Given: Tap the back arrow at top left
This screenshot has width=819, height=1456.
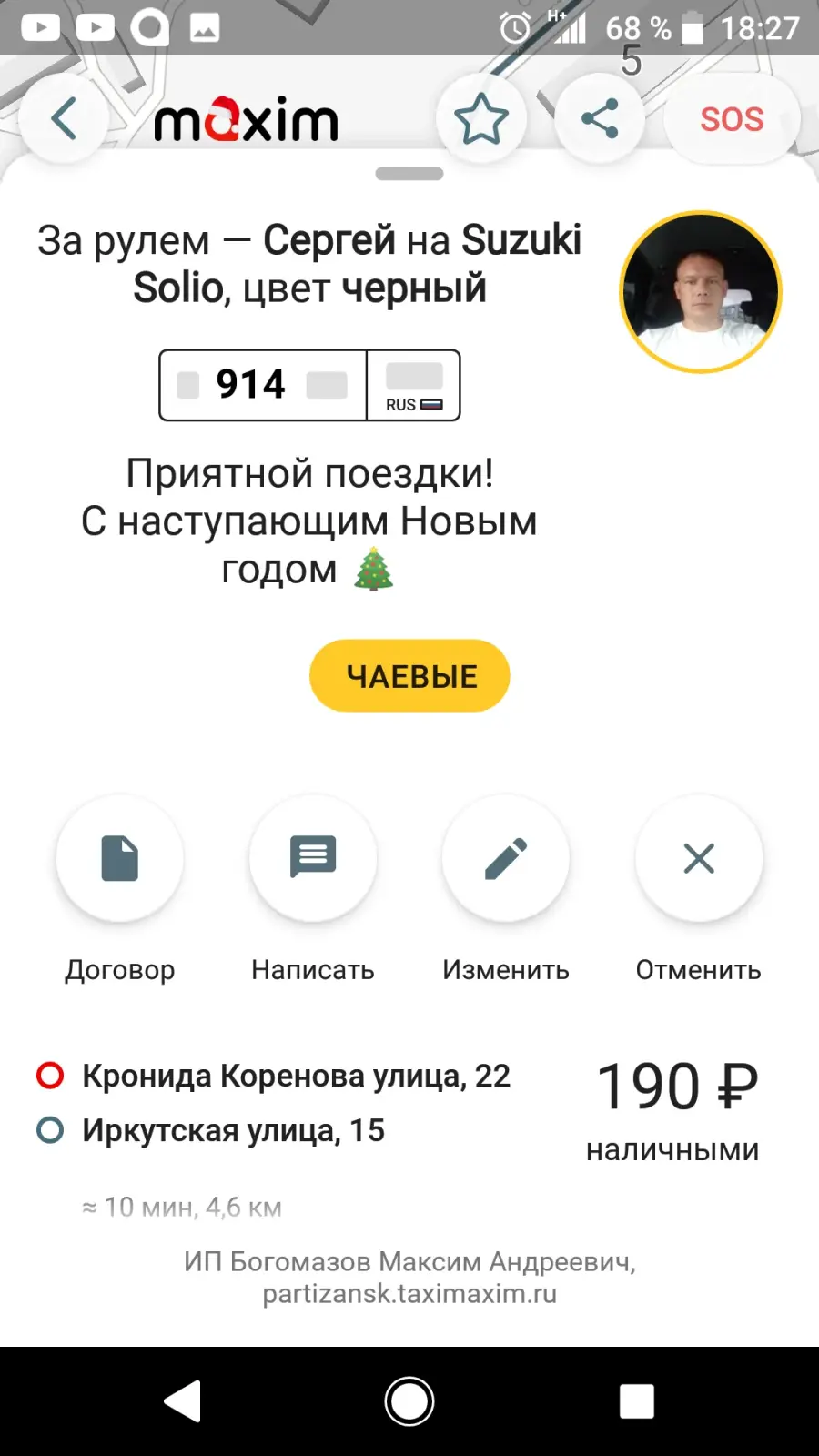Looking at the screenshot, I should (64, 118).
